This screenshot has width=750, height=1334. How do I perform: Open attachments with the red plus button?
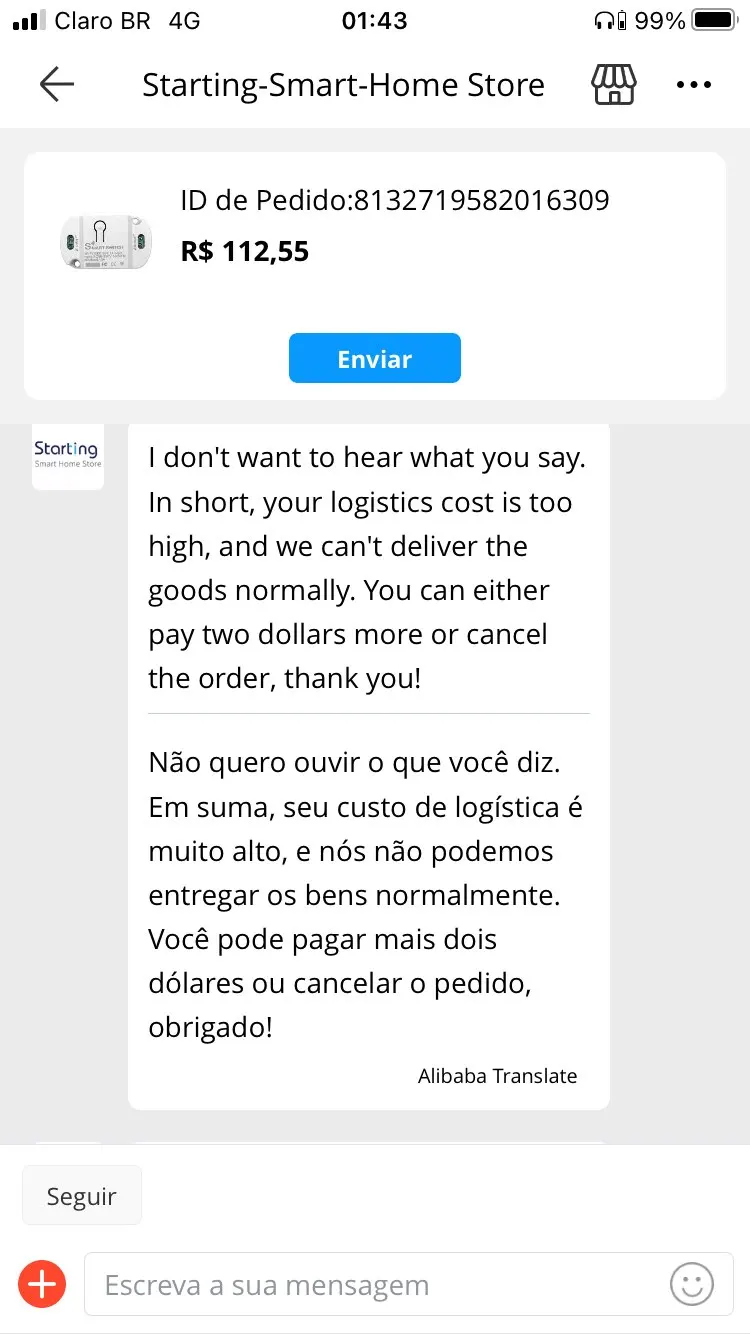[42, 1285]
